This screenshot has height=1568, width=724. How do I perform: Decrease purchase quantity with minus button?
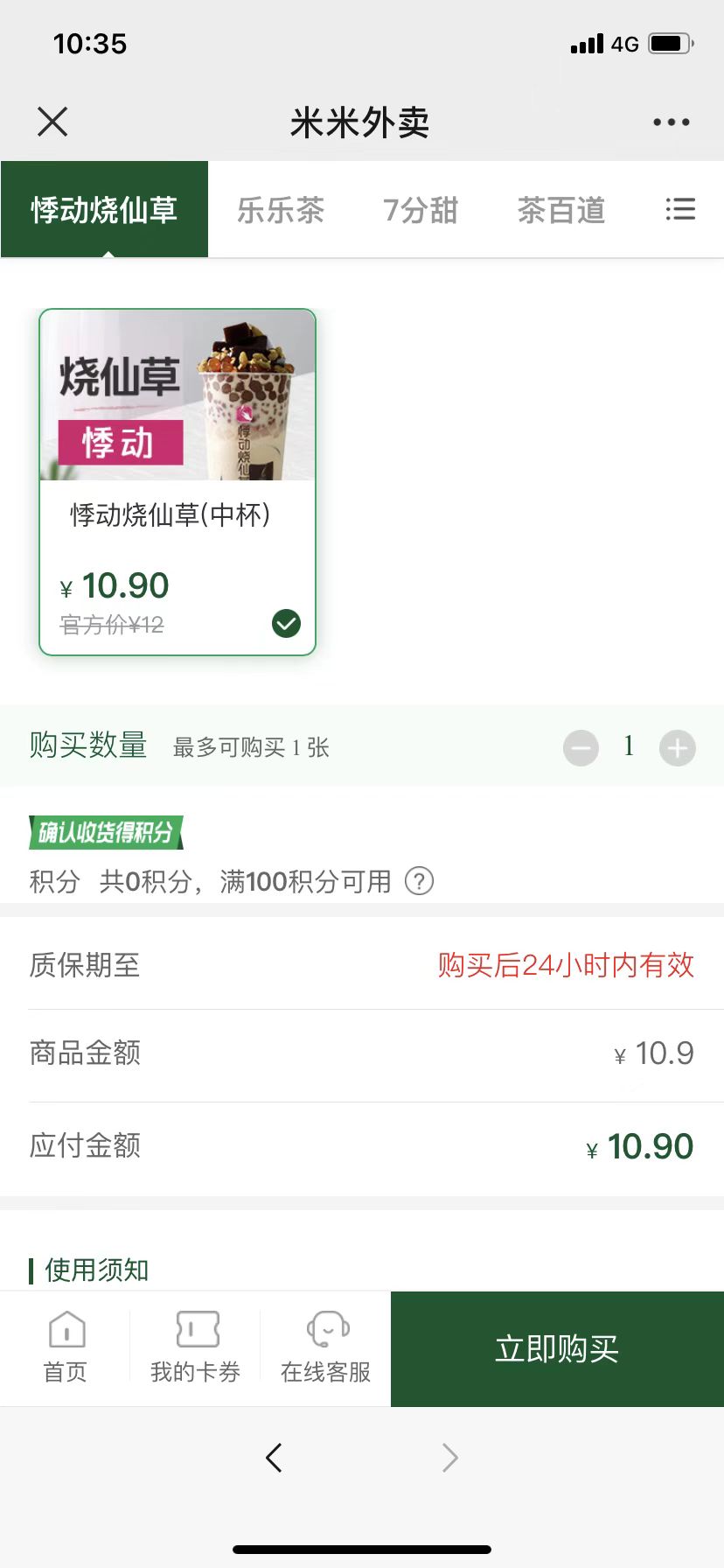click(581, 748)
